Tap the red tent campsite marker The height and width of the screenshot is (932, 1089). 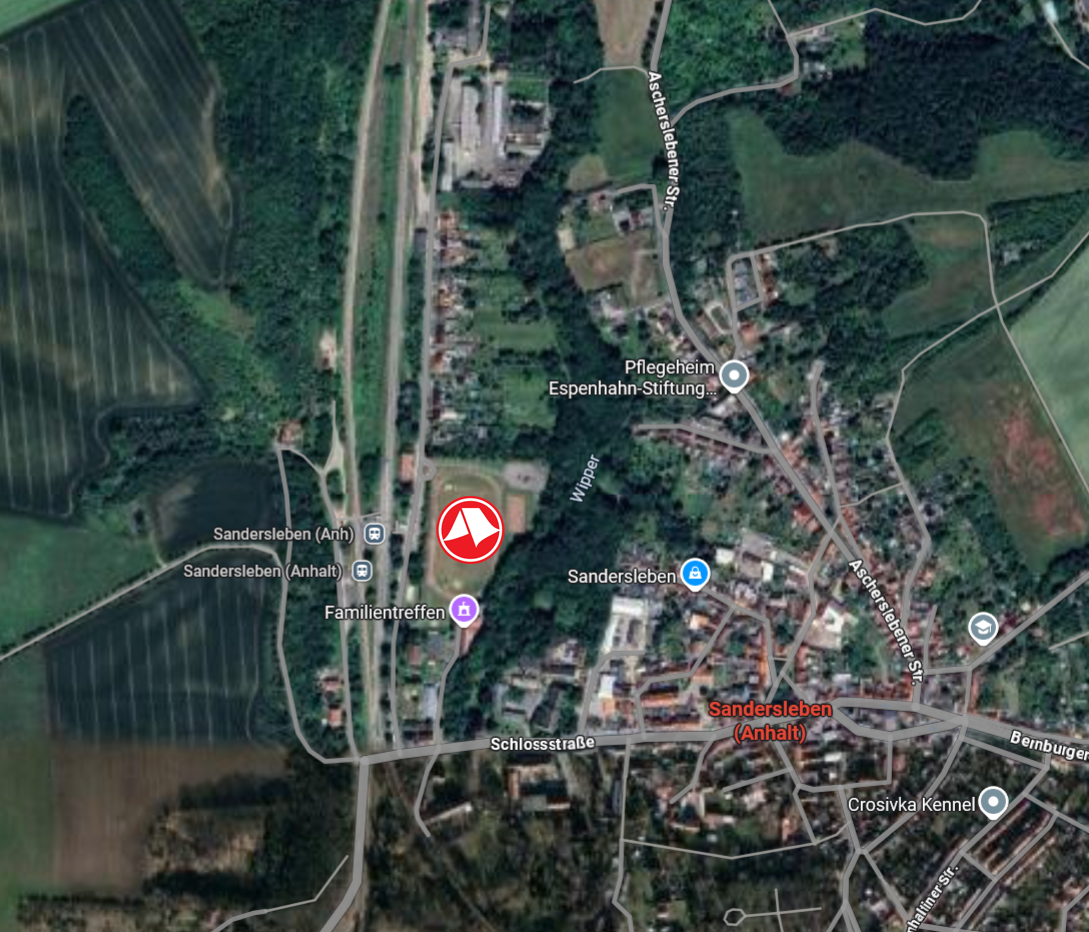(x=470, y=530)
